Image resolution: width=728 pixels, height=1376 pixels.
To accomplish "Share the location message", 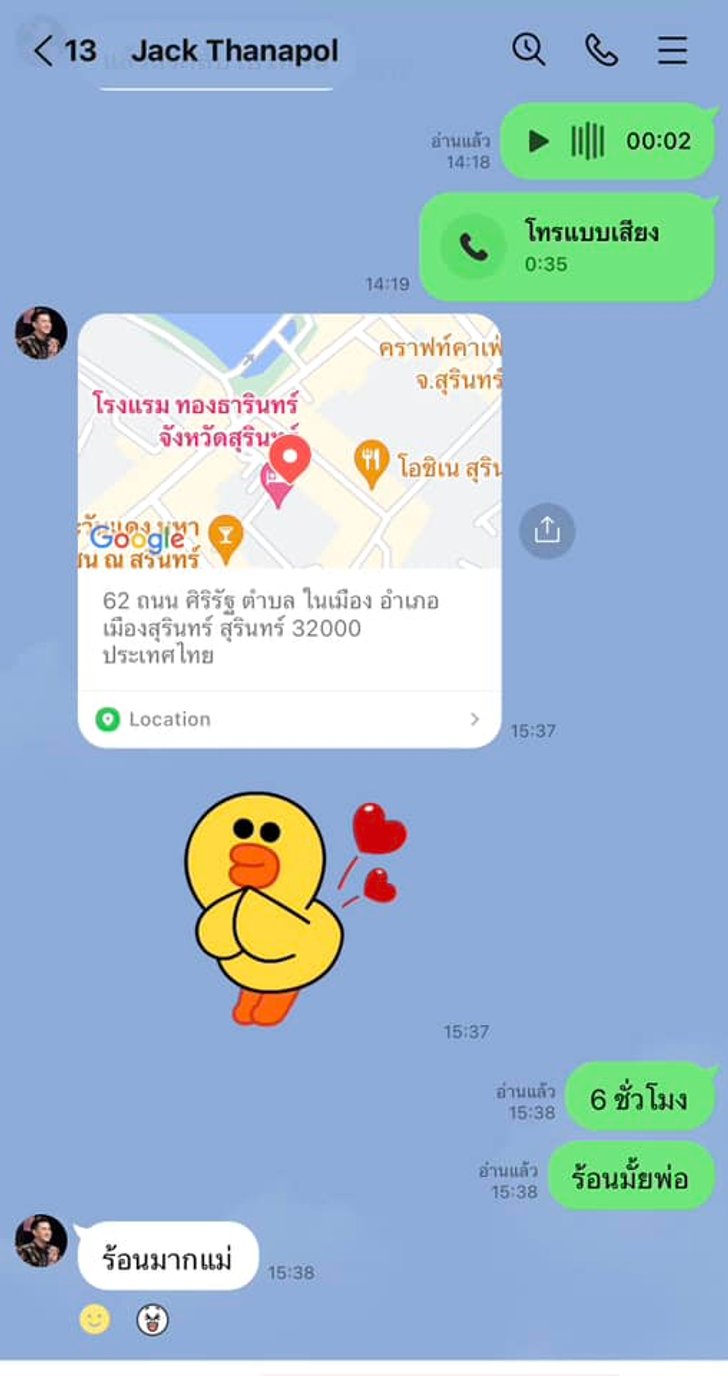I will 547,531.
